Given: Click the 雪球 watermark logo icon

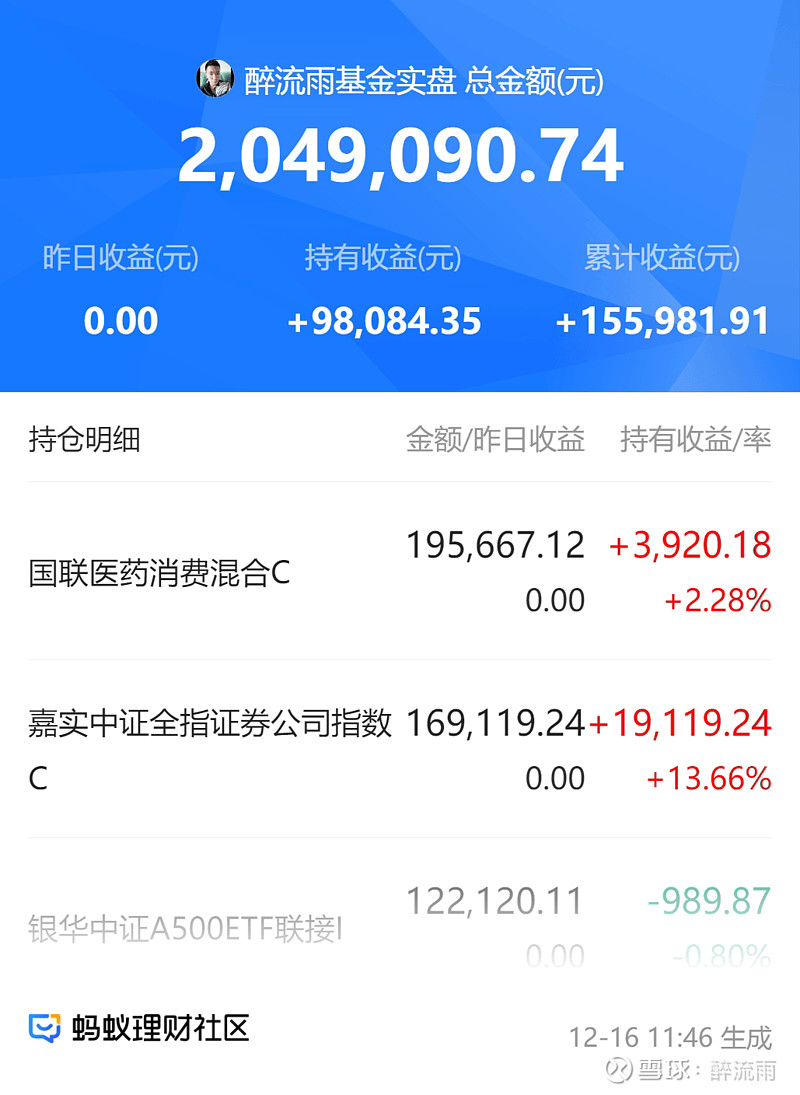Looking at the screenshot, I should 621,1072.
